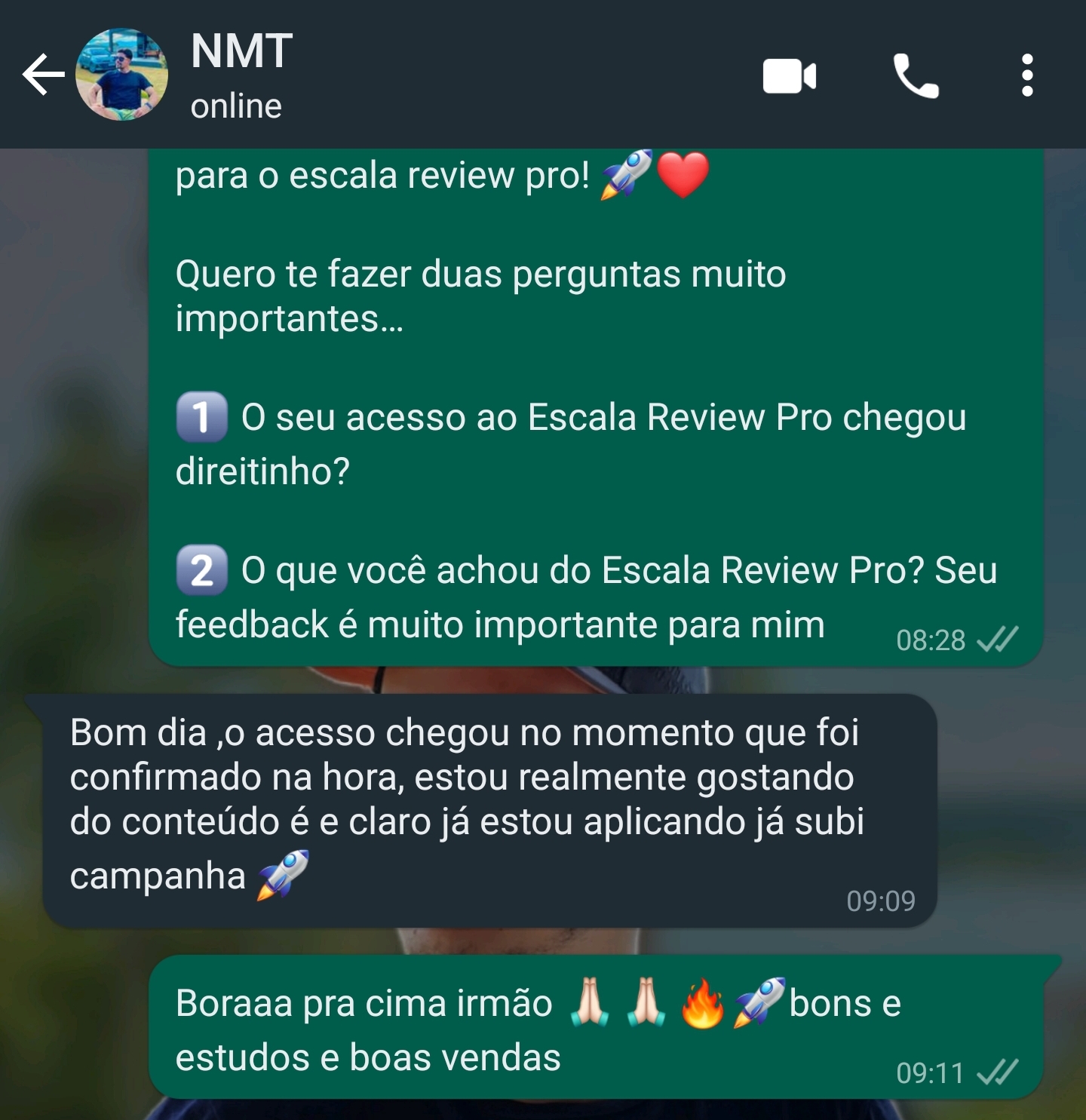1086x1120 pixels.
Task: Open NMT's profile picture
Action: 121,73
